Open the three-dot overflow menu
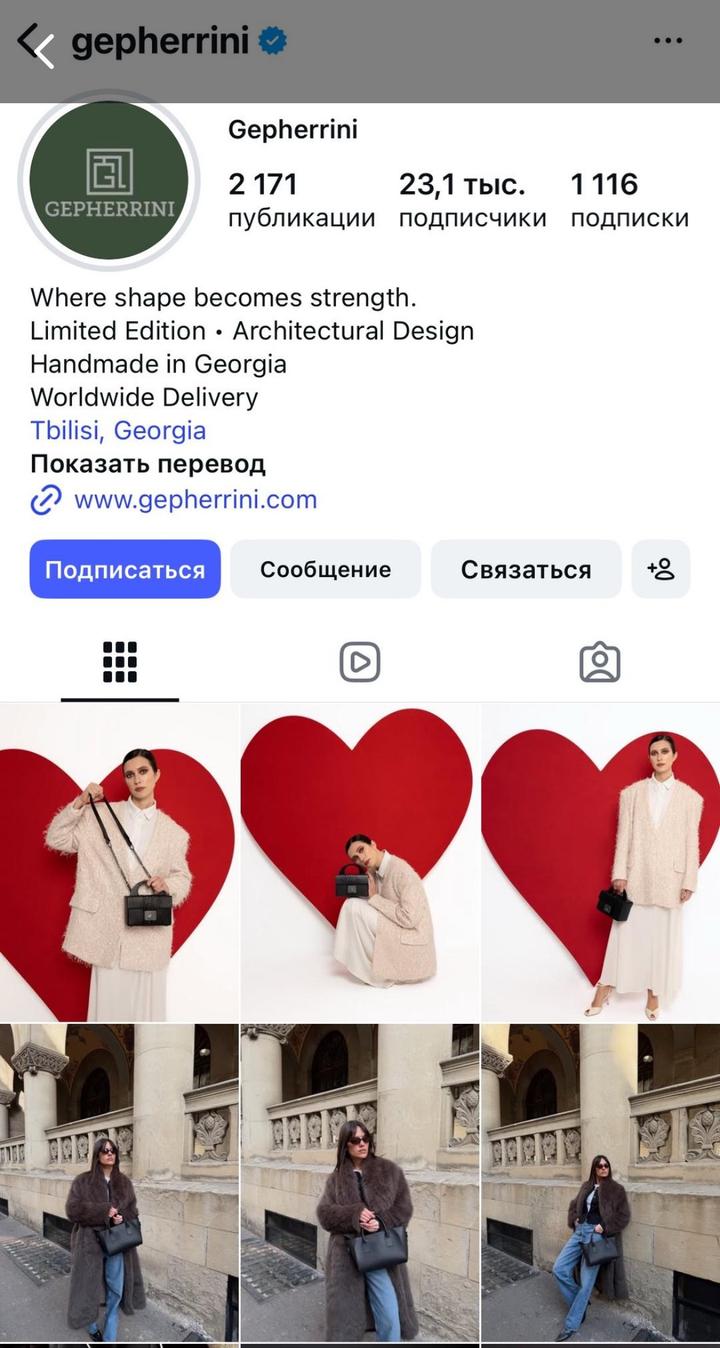Image resolution: width=720 pixels, height=1348 pixels. 667,41
